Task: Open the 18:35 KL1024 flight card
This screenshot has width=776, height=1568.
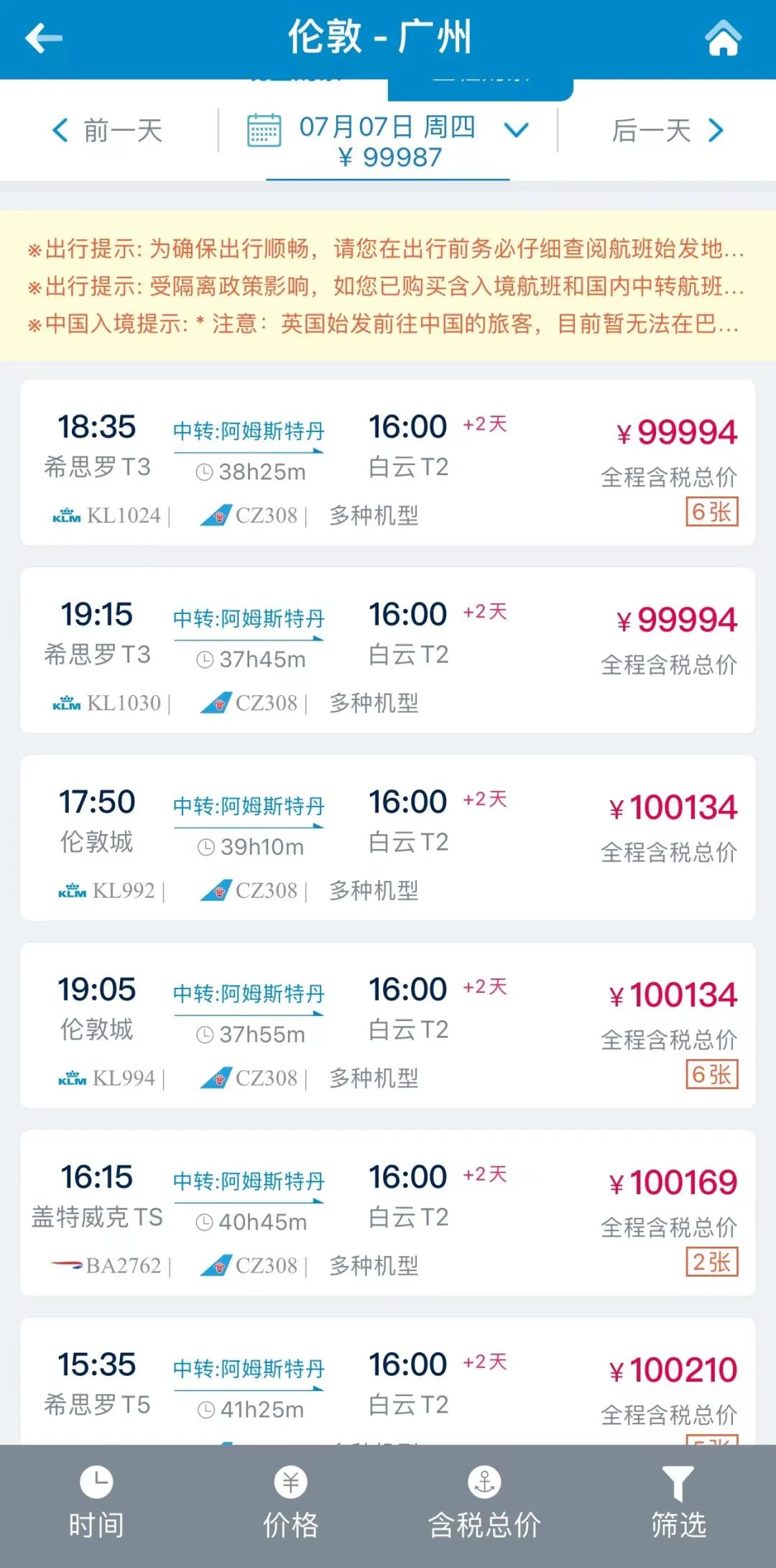Action: point(388,463)
